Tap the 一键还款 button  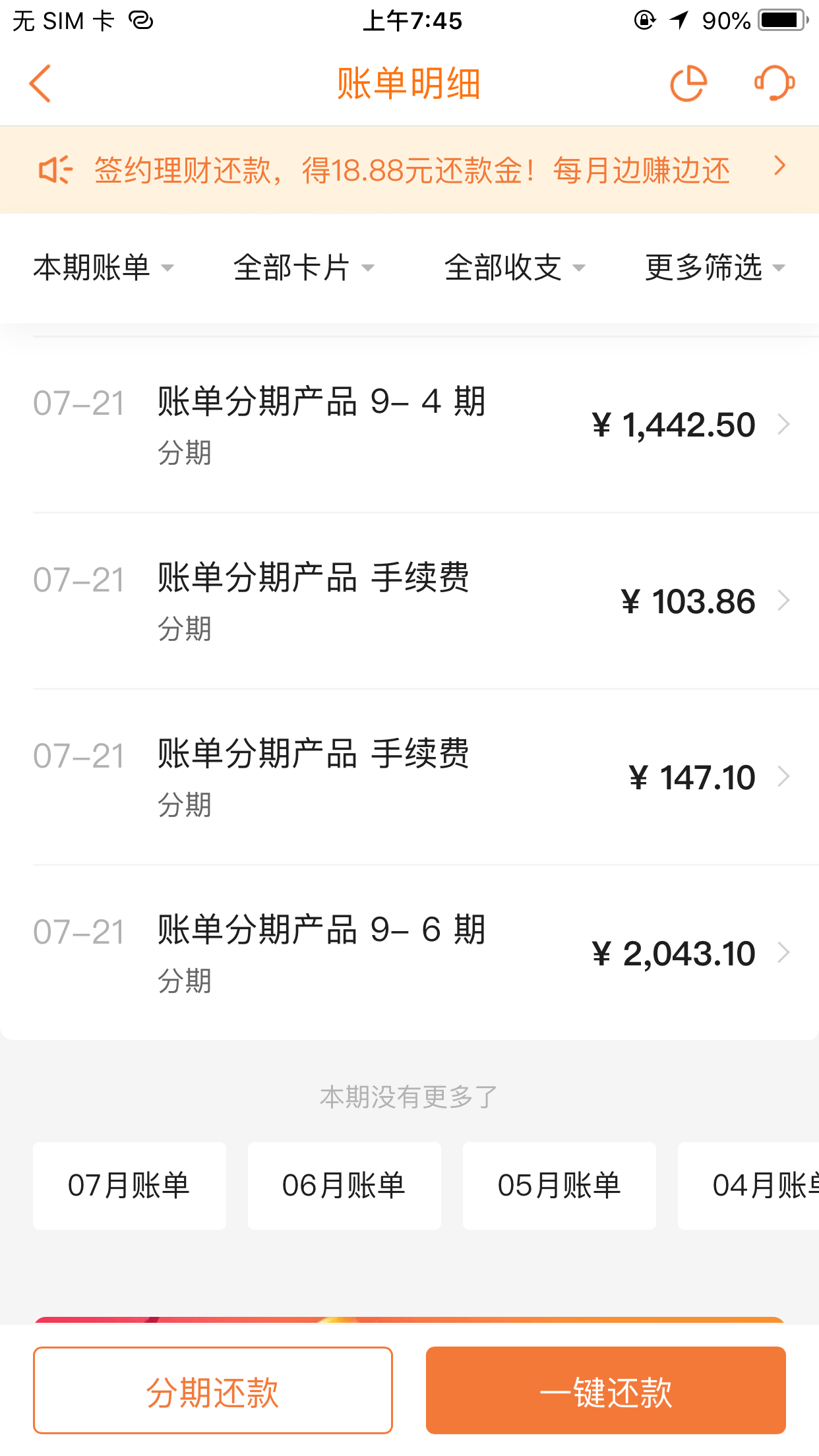pos(606,1391)
